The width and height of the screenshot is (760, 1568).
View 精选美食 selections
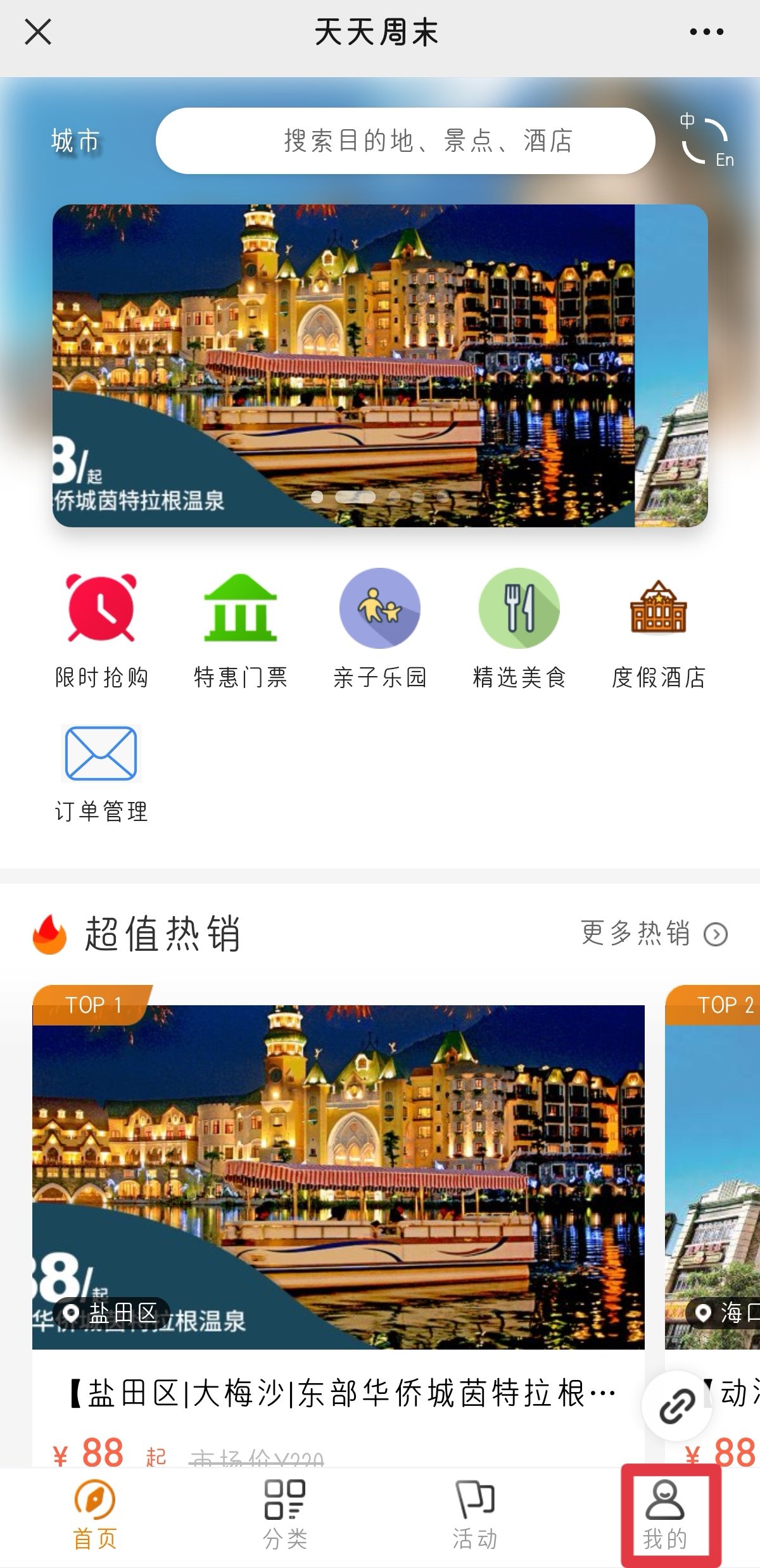coord(519,629)
